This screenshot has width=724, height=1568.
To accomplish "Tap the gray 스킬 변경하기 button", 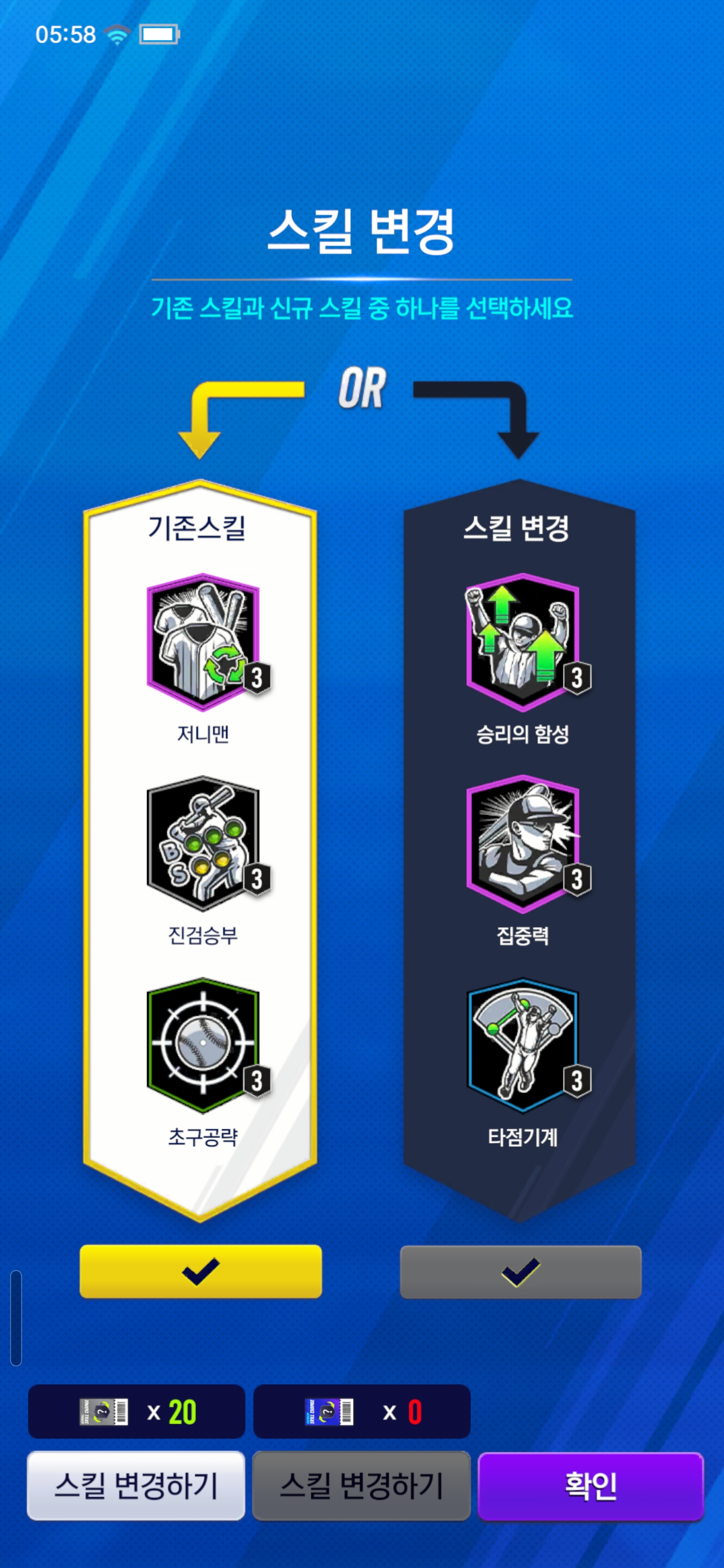I will [x=361, y=1486].
